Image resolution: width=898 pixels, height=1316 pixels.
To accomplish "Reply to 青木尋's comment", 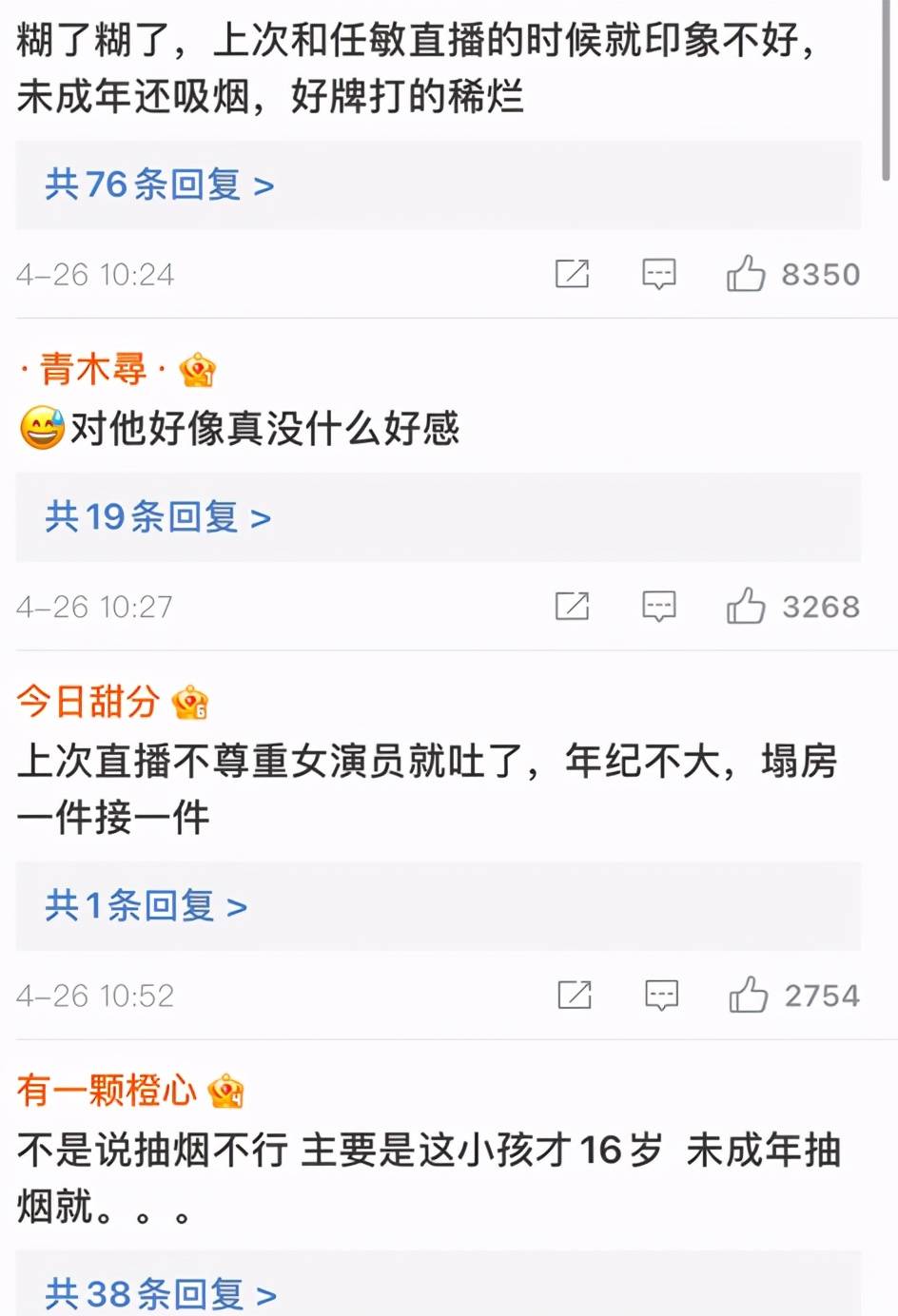I will point(658,606).
